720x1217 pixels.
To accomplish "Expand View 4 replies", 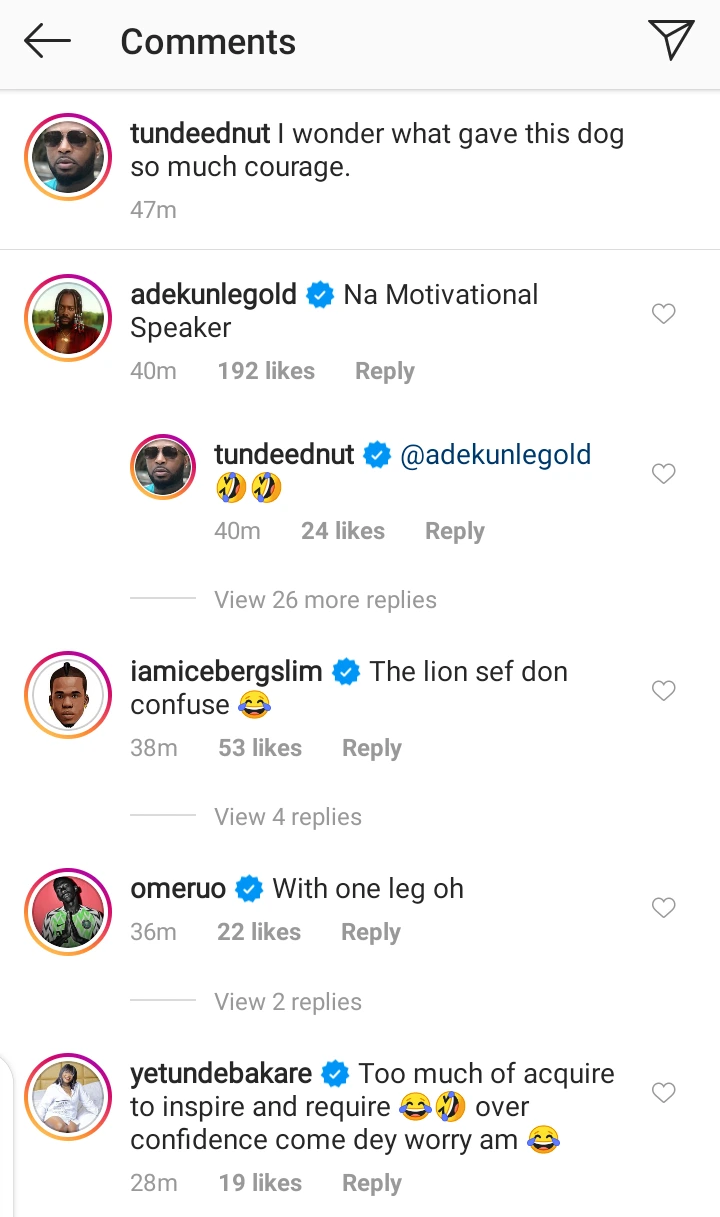I will pyautogui.click(x=288, y=817).
